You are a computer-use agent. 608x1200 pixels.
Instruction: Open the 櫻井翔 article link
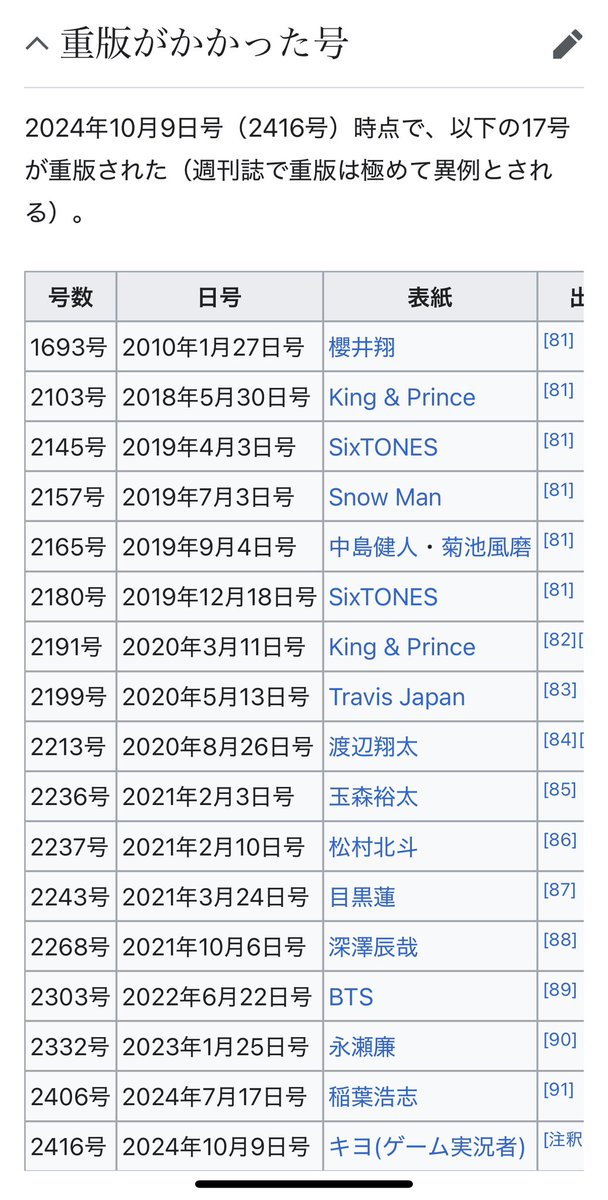[361, 347]
